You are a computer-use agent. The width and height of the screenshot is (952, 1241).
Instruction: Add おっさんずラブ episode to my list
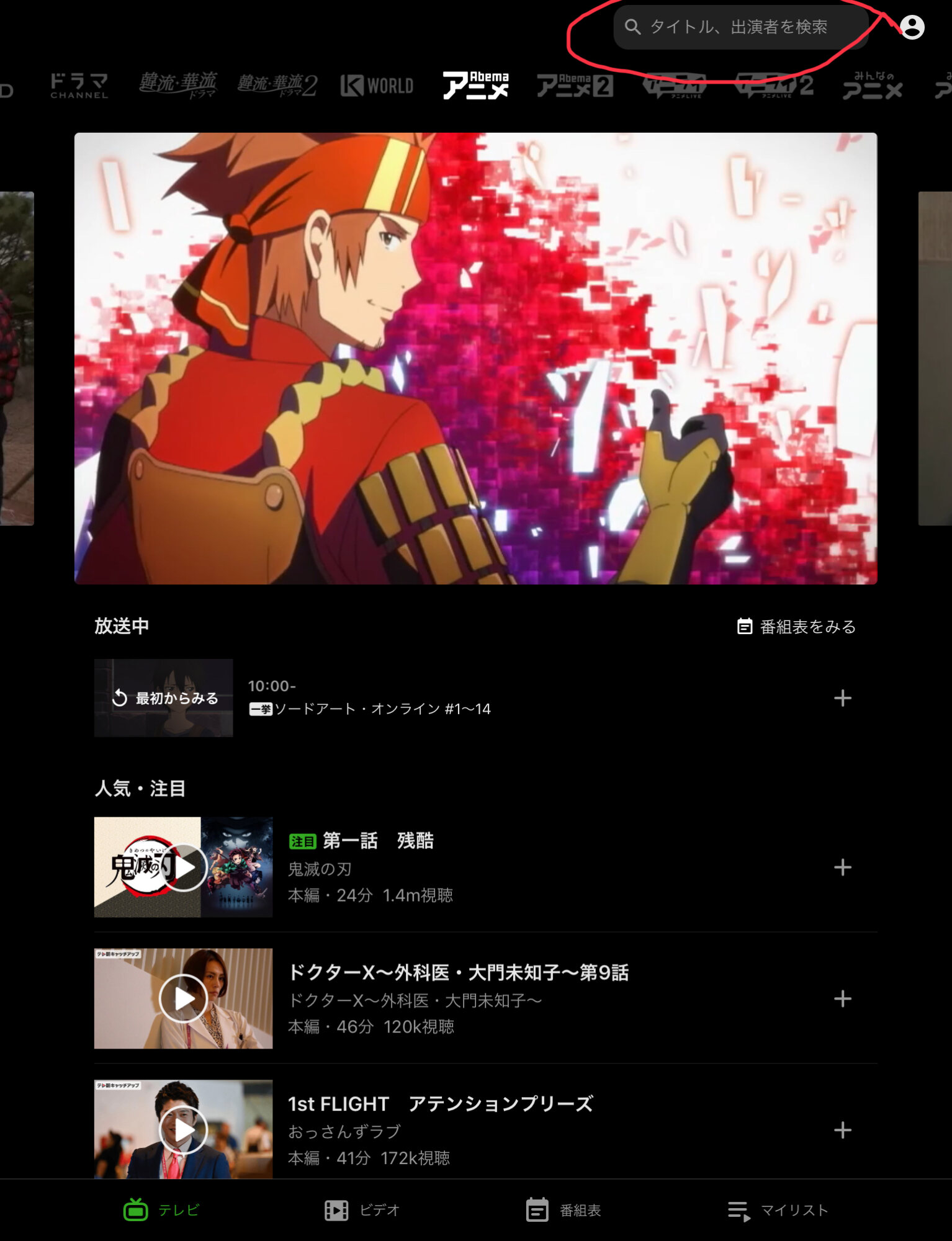(x=842, y=1130)
